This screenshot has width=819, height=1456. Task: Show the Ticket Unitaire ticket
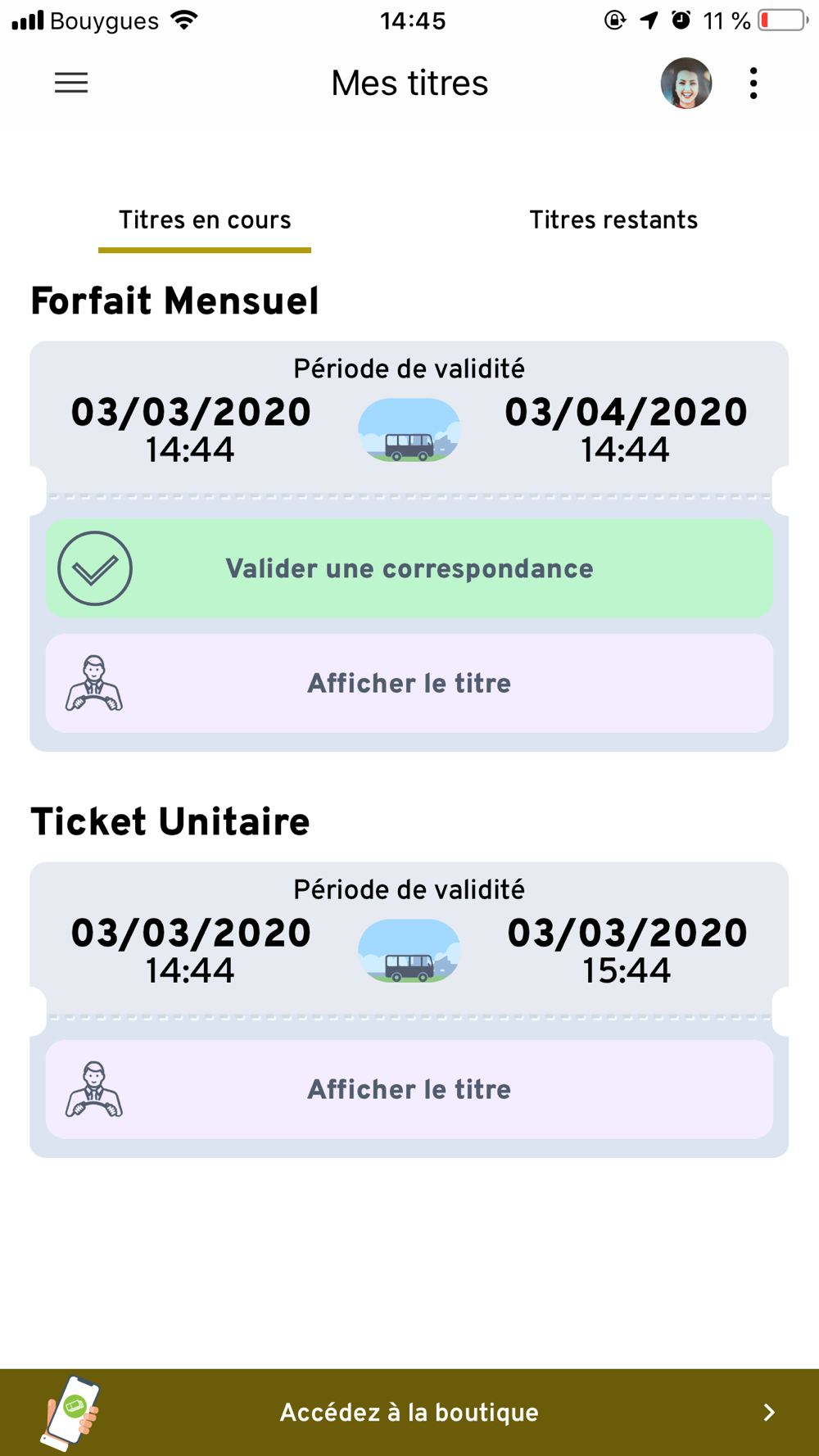pos(409,1089)
